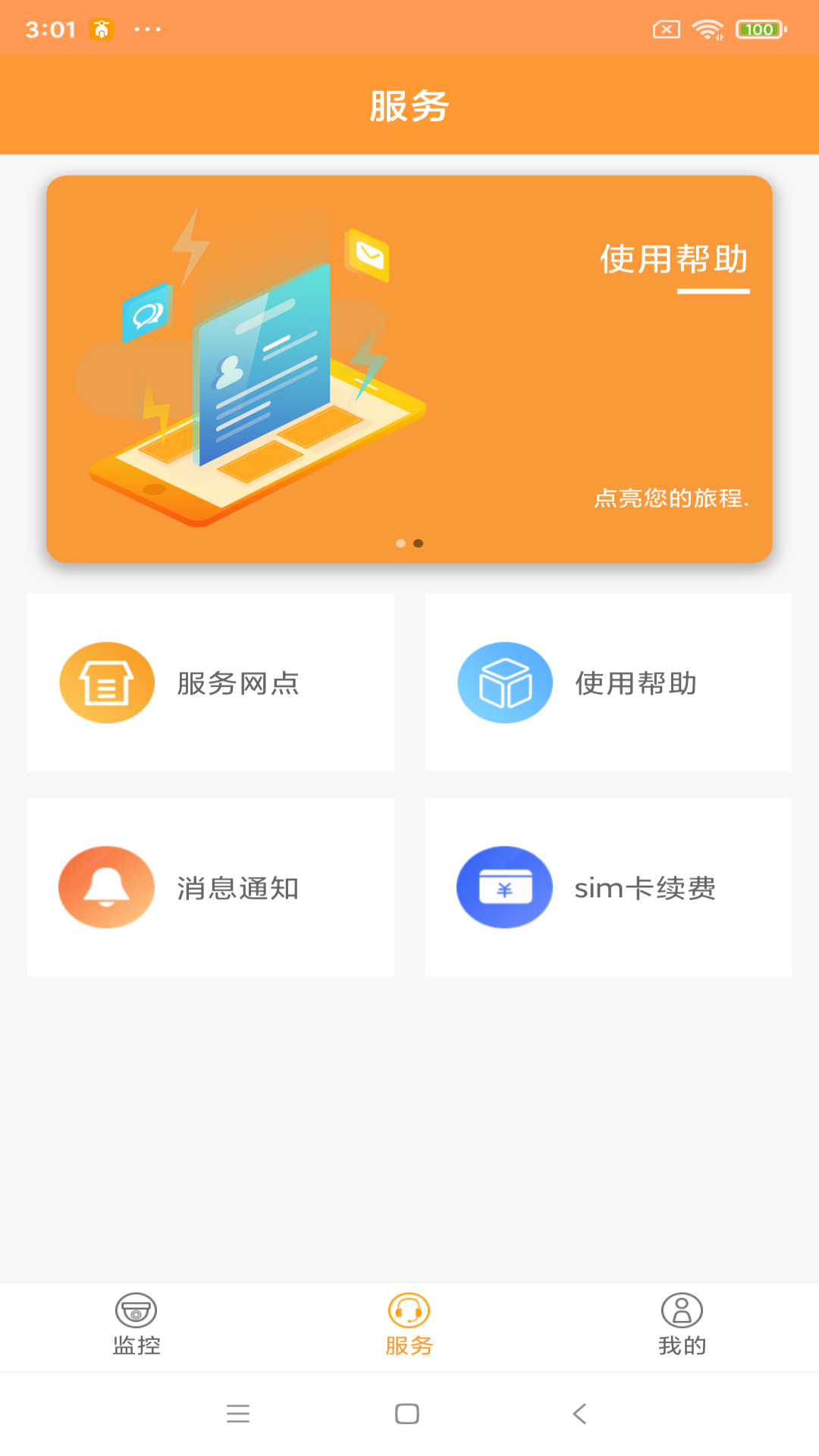Screen dimensions: 819x1456
Task: Tap the blue cube 使用帮助 icon
Action: (505, 682)
